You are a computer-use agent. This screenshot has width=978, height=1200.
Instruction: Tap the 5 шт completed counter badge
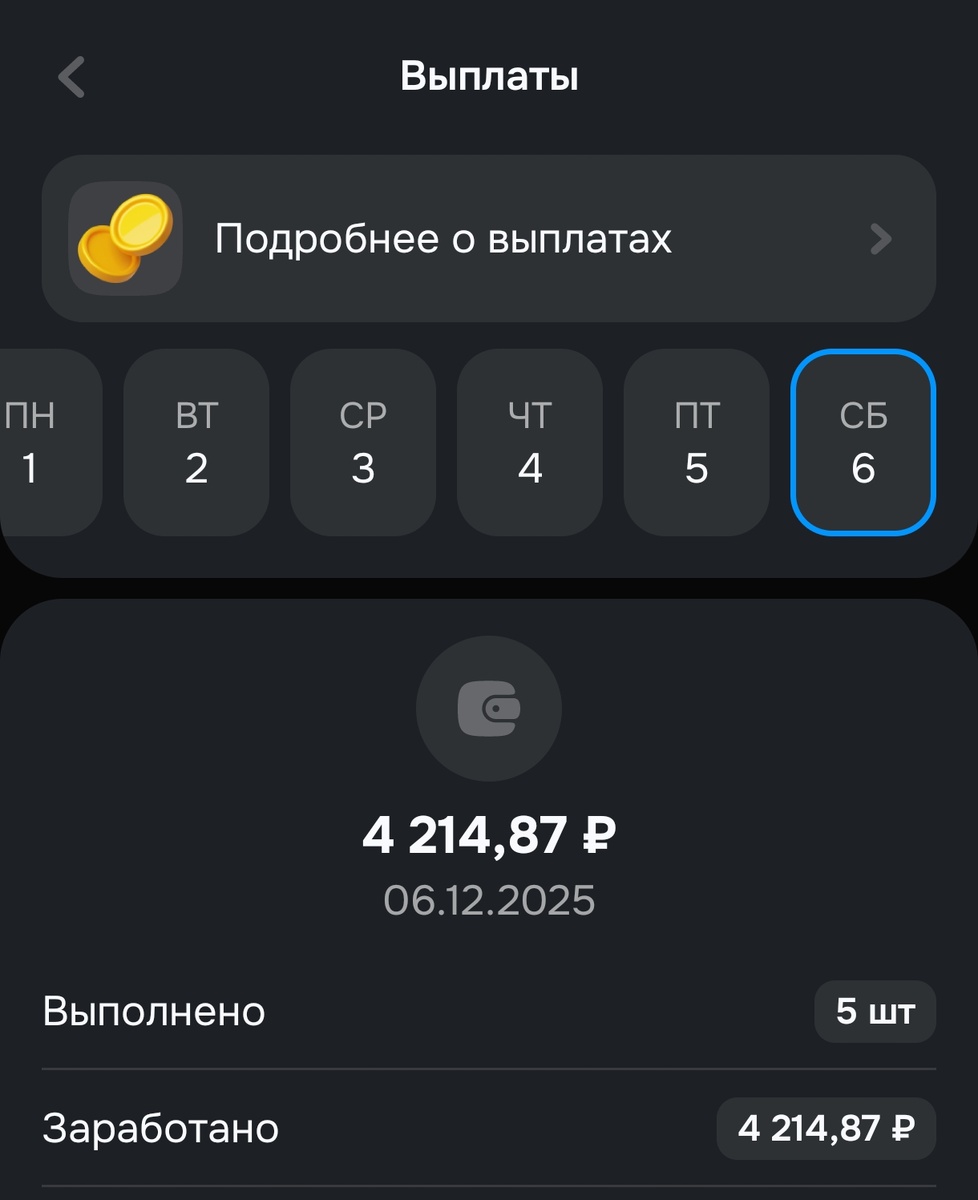[x=874, y=1011]
